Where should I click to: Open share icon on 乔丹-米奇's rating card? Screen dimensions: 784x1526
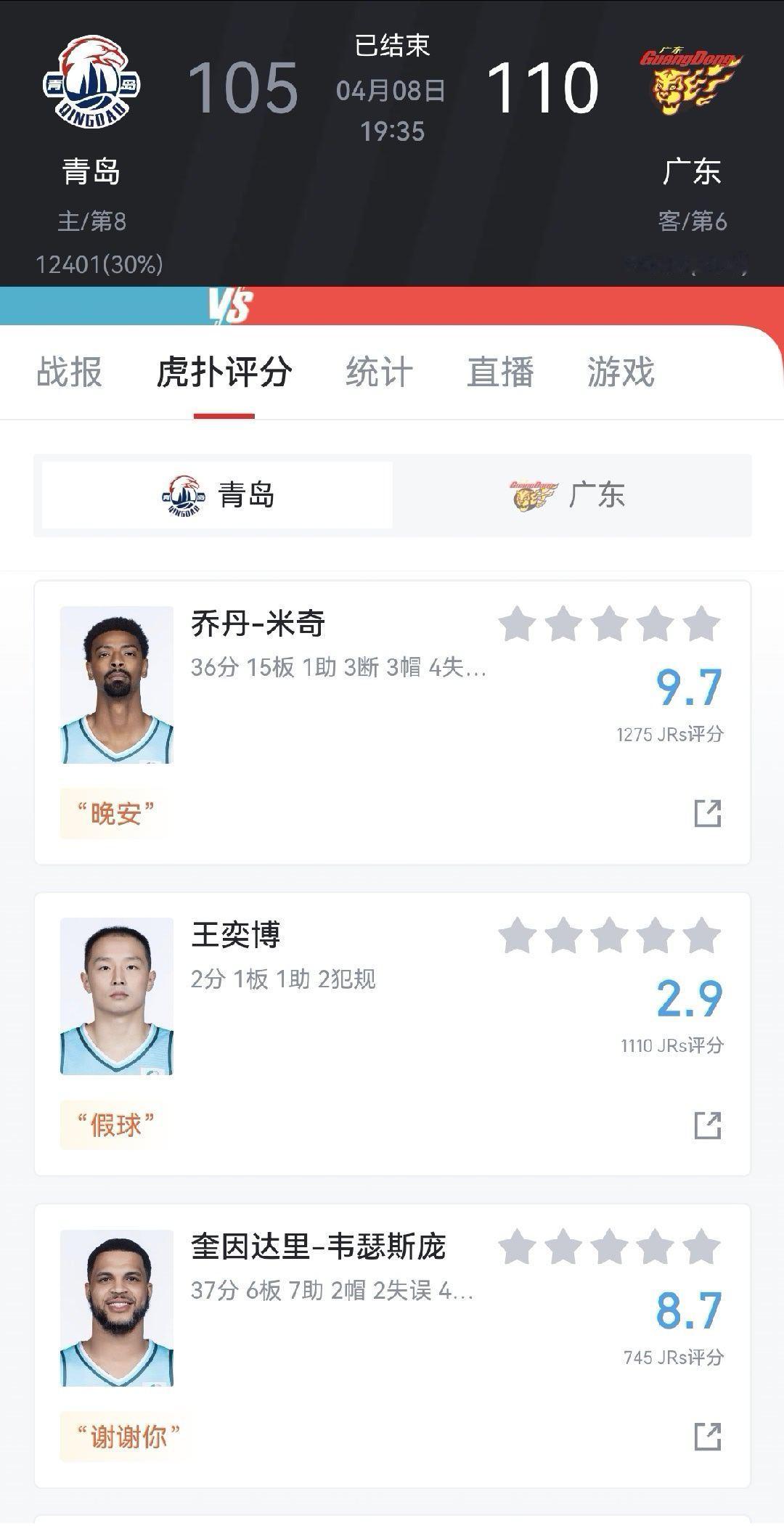[708, 813]
